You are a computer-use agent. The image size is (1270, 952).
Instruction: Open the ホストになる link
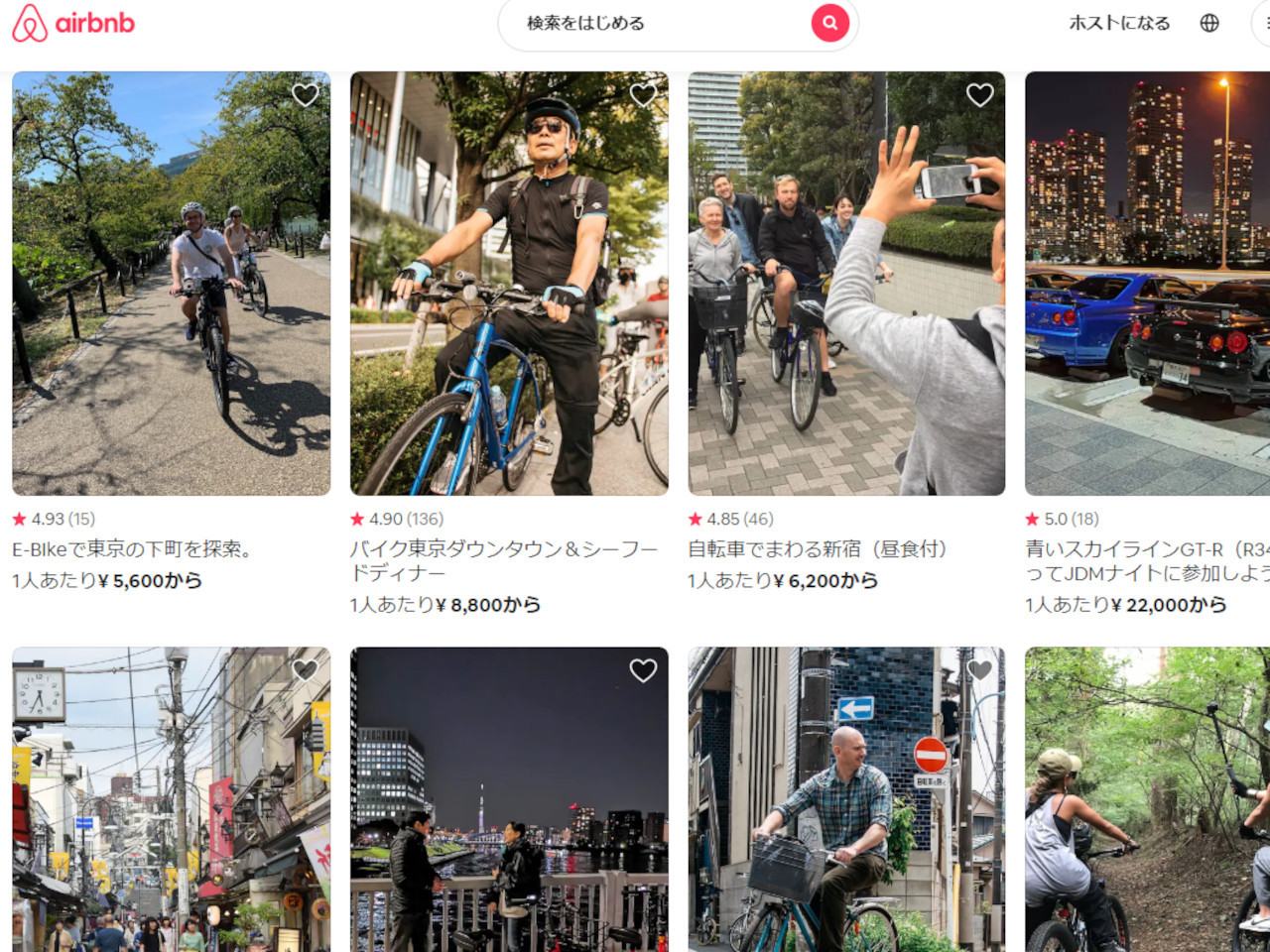(1119, 23)
